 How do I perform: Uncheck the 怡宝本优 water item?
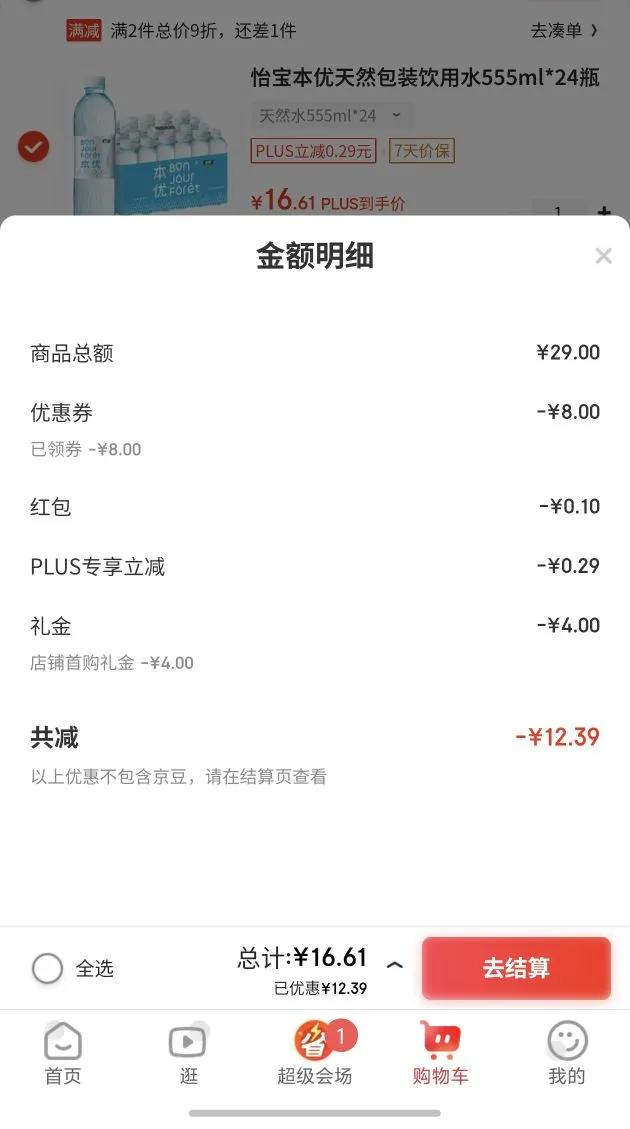coord(33,148)
